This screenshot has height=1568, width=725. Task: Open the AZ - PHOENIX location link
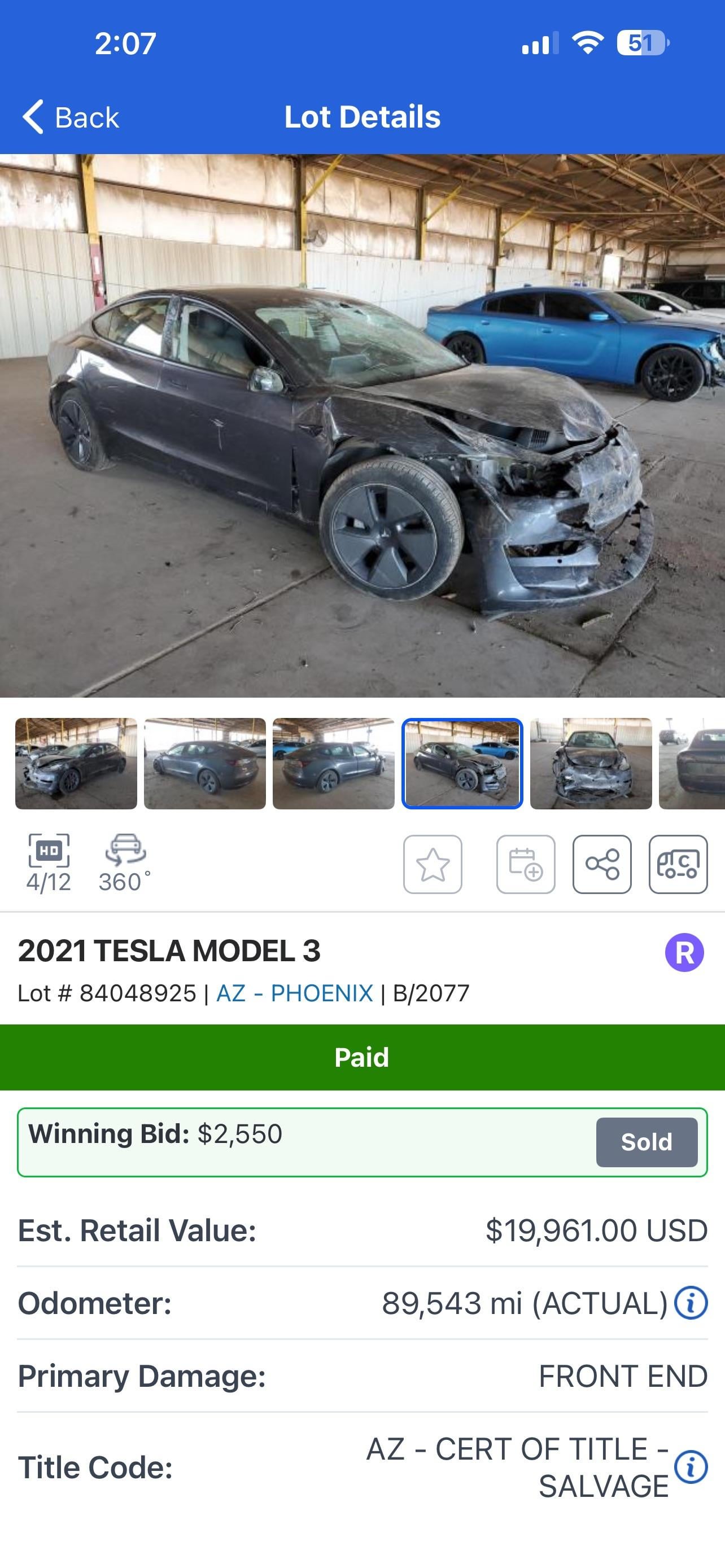click(295, 993)
